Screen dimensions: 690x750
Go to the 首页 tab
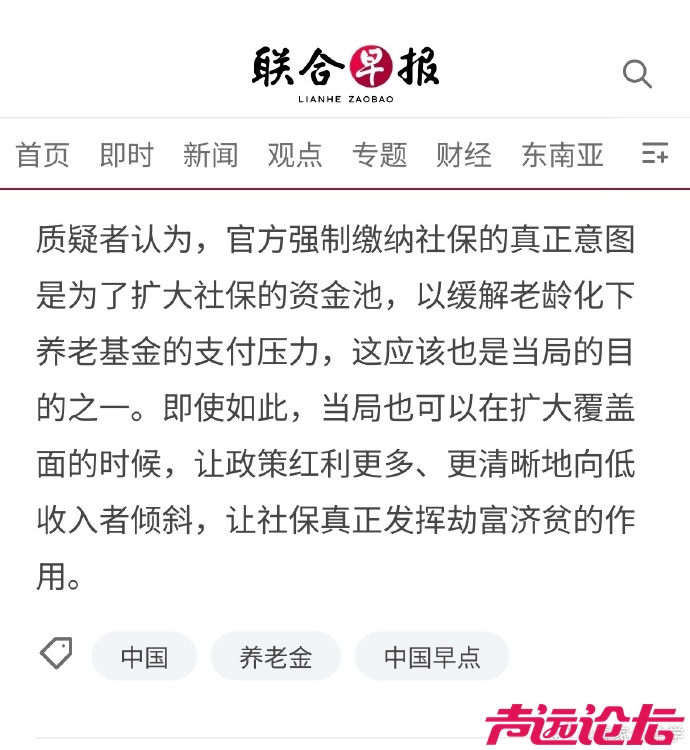tap(43, 155)
